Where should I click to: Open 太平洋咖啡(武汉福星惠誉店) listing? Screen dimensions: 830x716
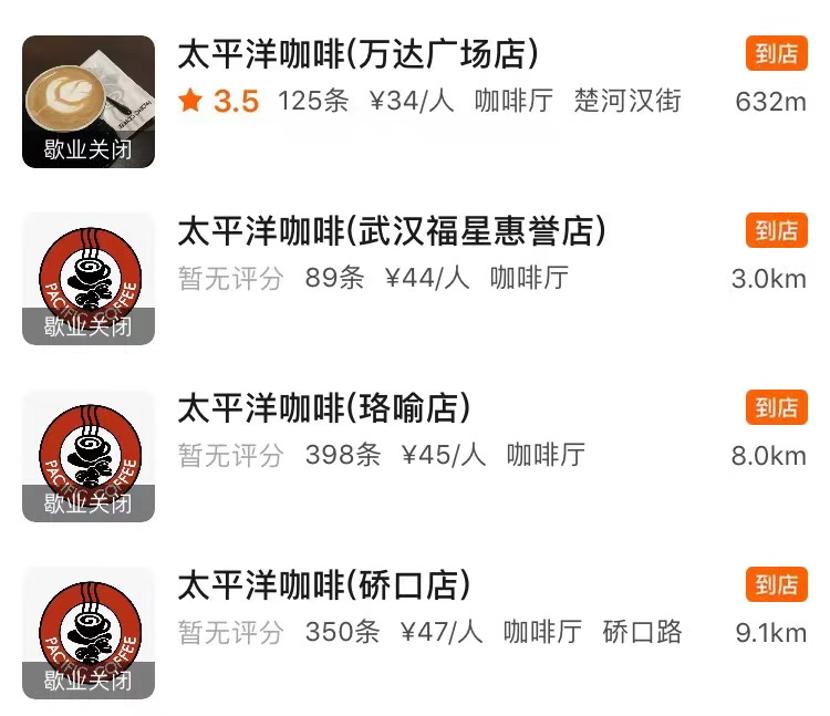click(390, 234)
